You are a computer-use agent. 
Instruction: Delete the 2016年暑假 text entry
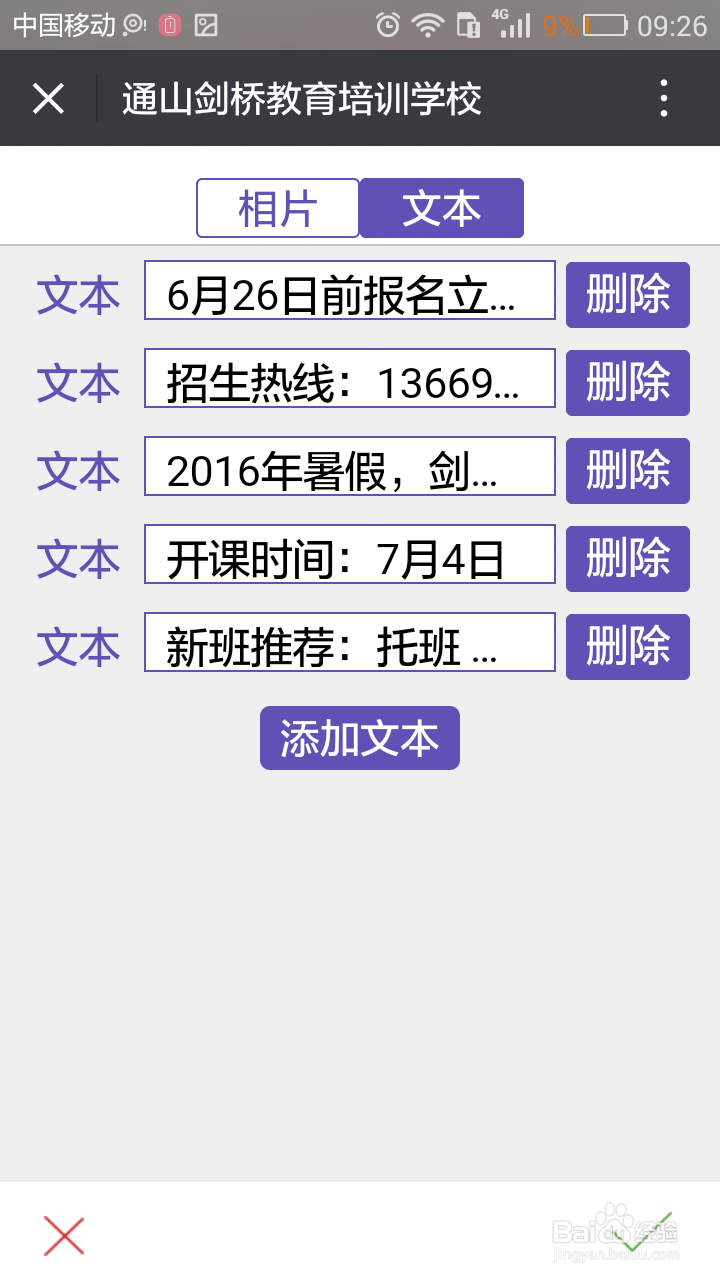tap(627, 470)
